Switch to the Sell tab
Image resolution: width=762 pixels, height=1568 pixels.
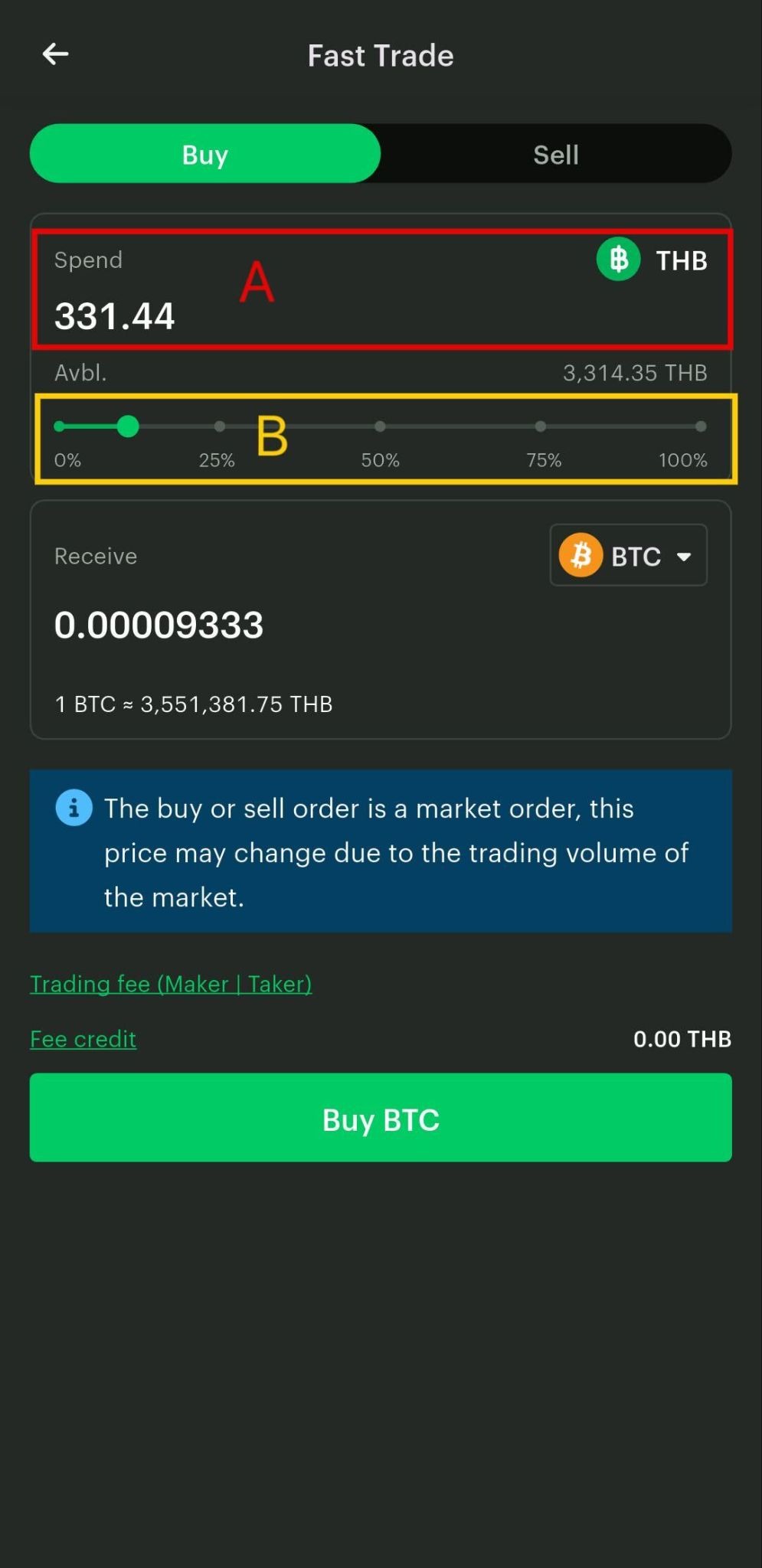(555, 155)
